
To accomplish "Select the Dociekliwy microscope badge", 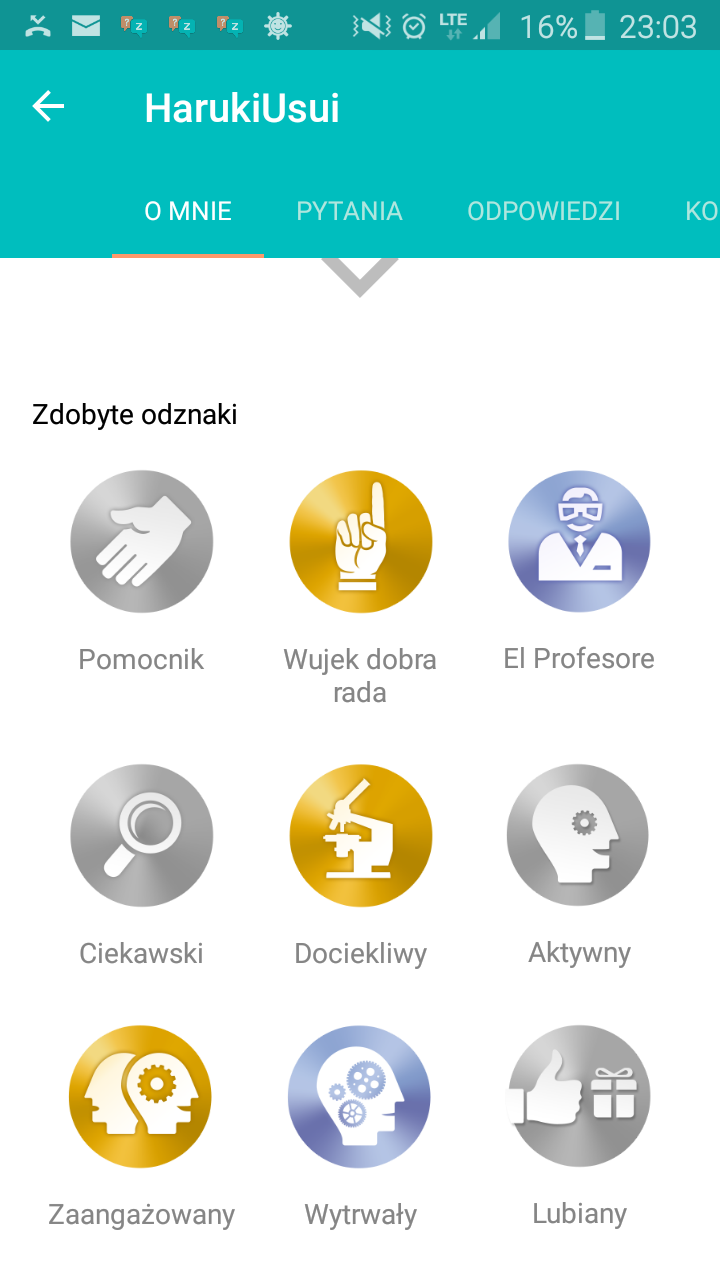I will coord(360,836).
